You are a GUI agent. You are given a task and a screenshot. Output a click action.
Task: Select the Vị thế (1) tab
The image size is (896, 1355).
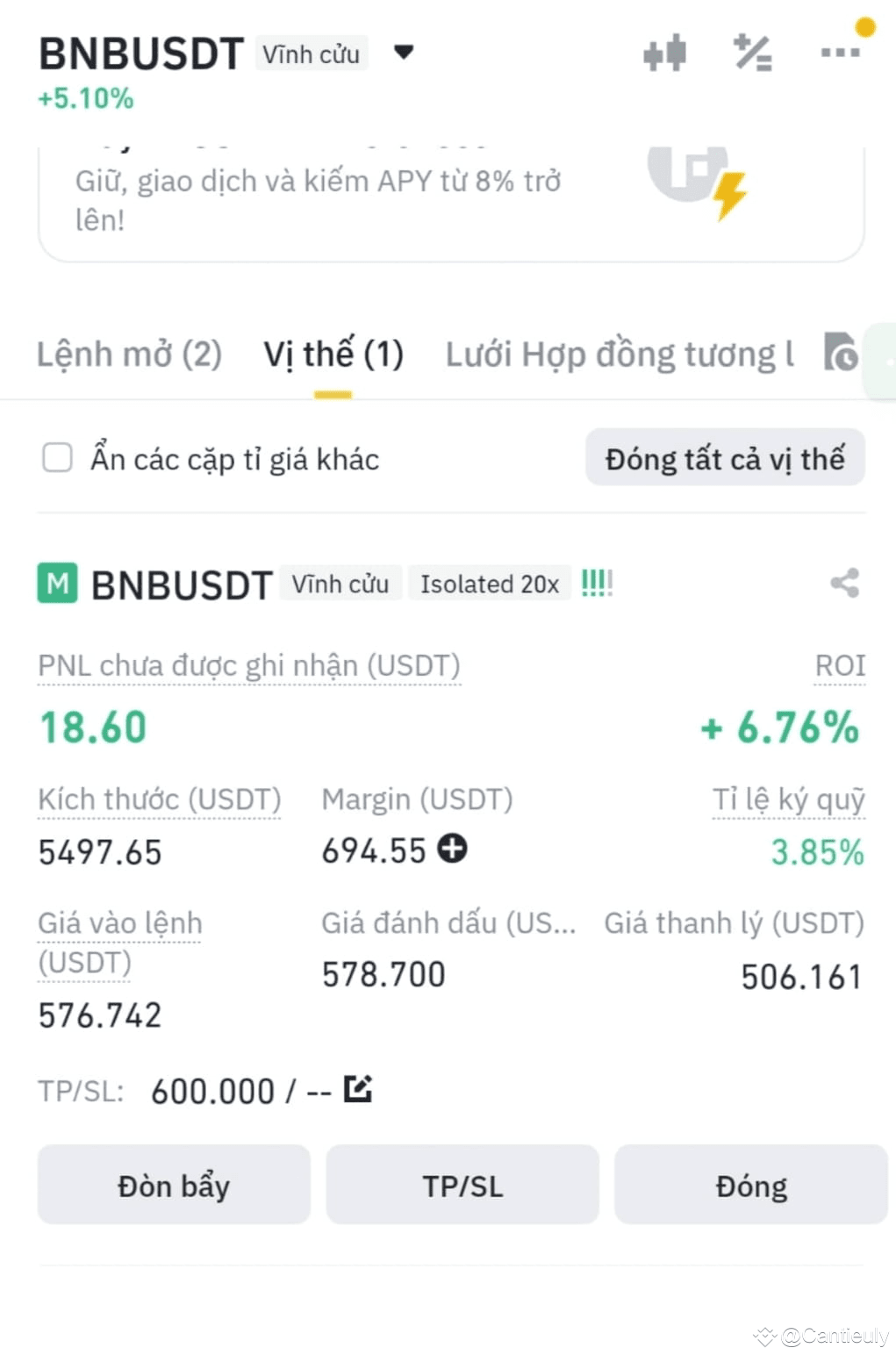(x=332, y=355)
